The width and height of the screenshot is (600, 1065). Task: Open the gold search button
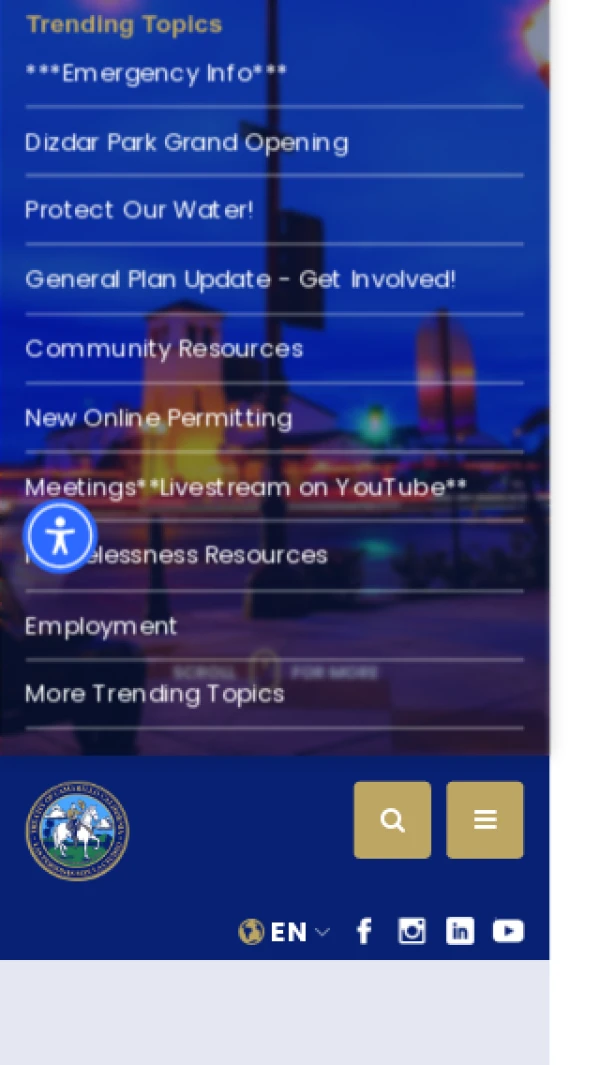pyautogui.click(x=392, y=820)
